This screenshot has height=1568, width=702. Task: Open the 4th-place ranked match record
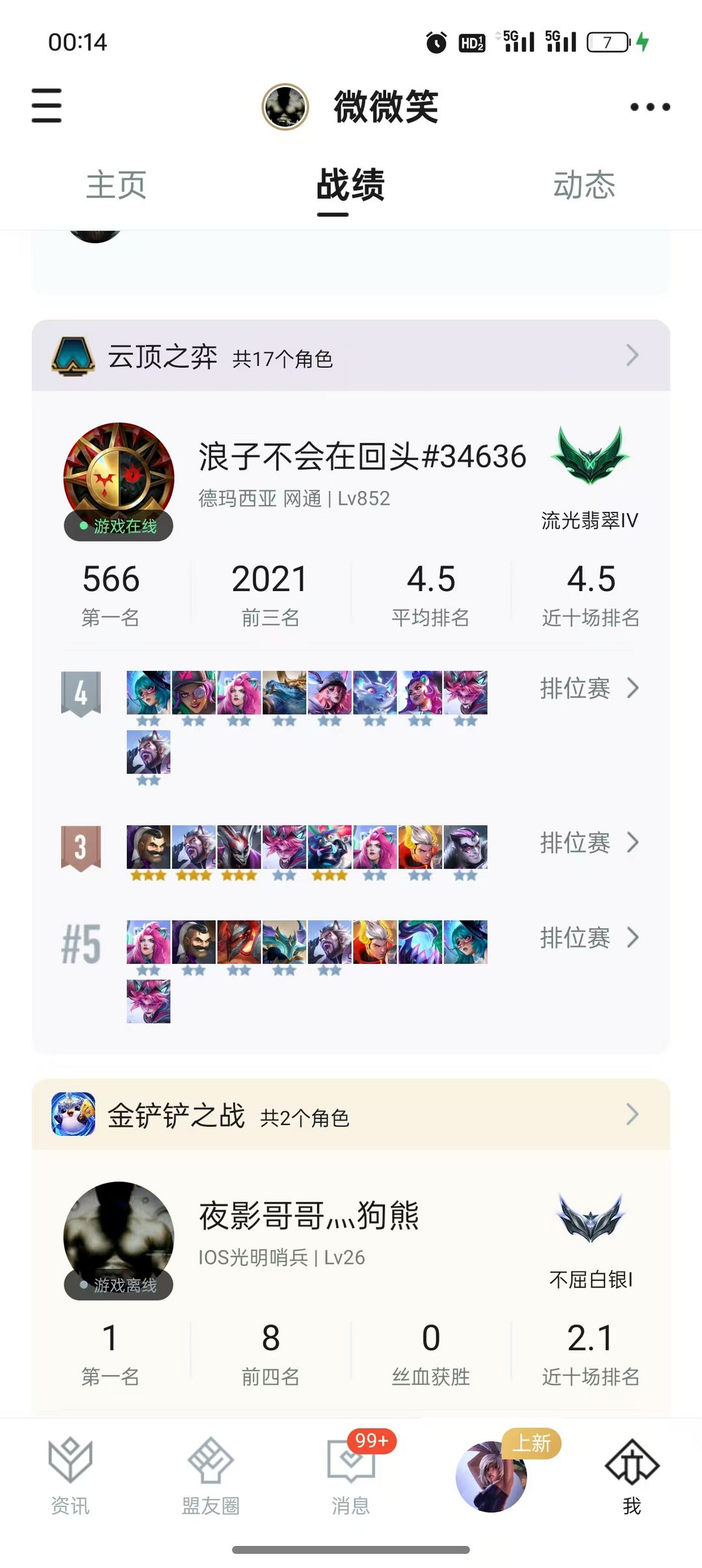pyautogui.click(x=351, y=727)
